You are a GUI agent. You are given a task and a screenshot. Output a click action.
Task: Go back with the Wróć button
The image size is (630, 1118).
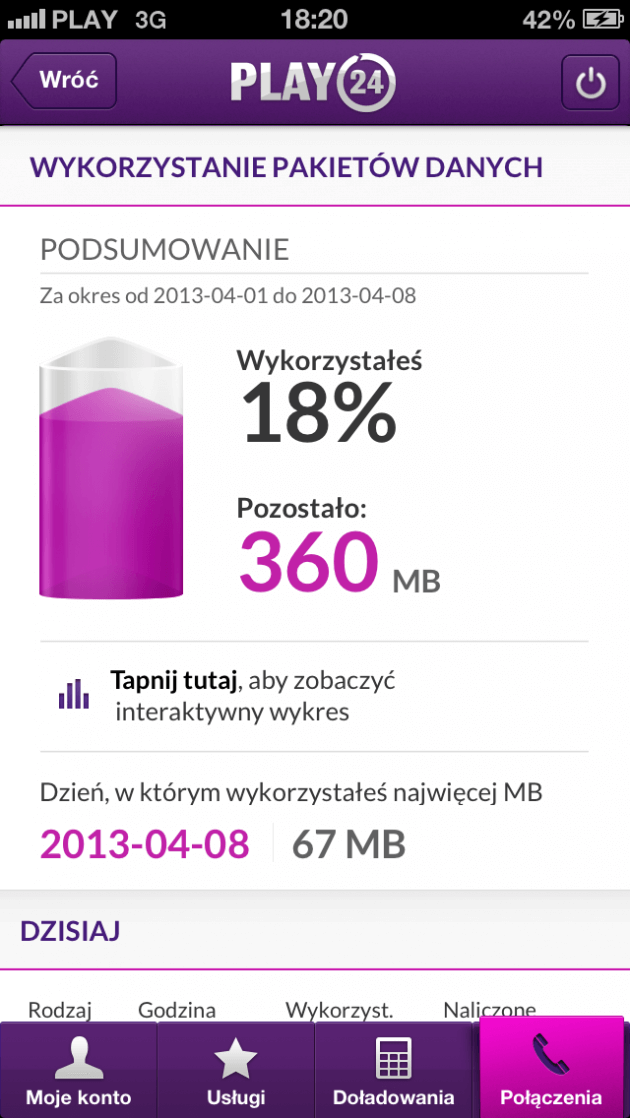pos(63,81)
